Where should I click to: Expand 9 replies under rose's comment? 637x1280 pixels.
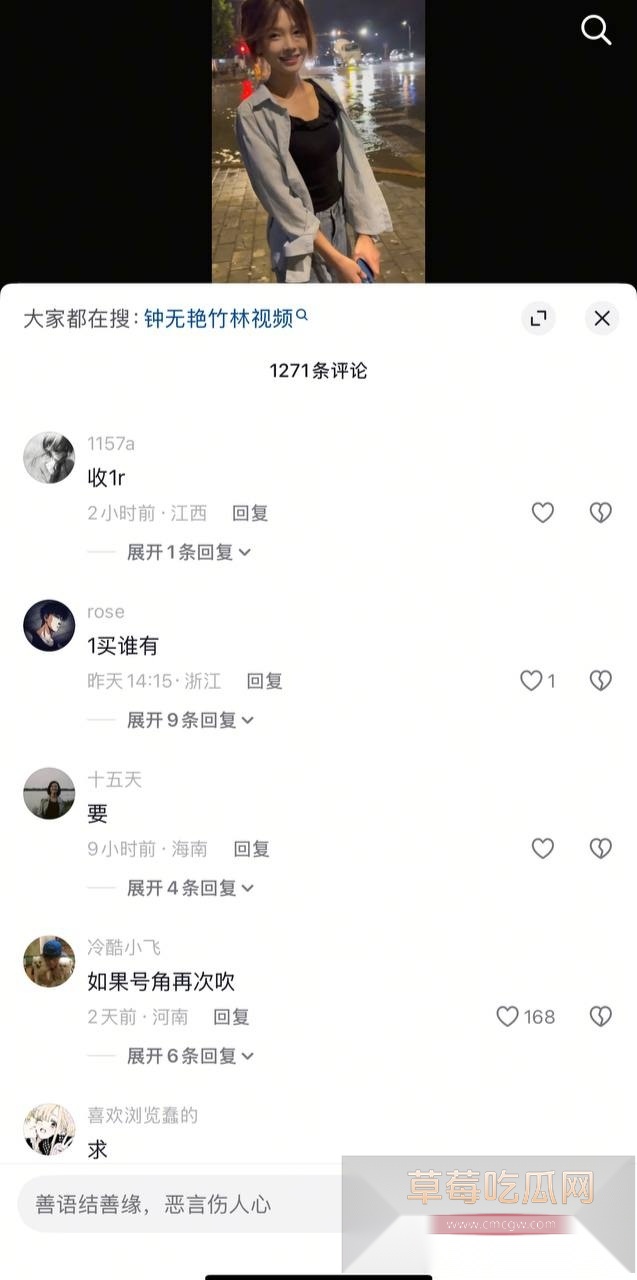(x=189, y=720)
